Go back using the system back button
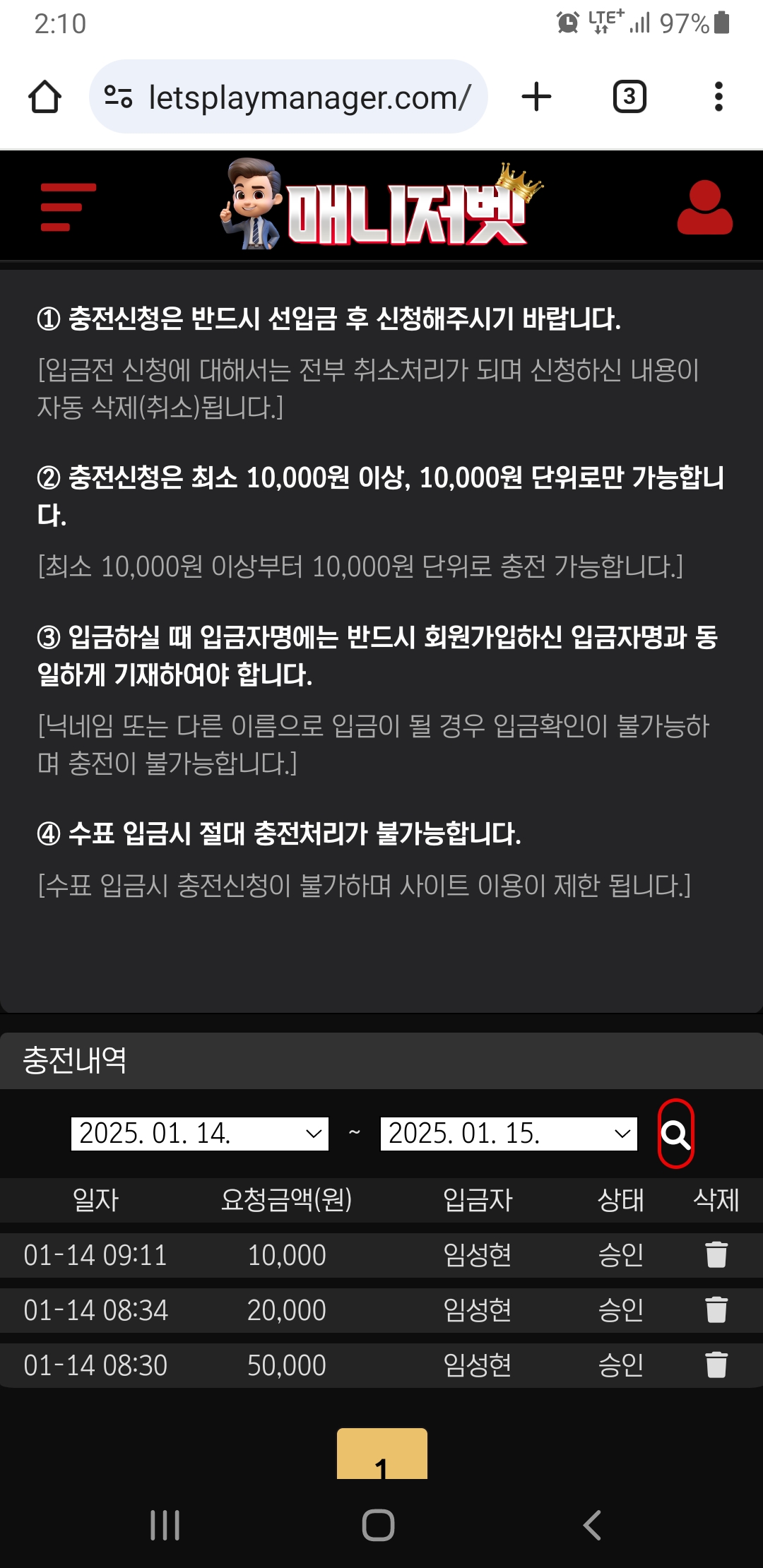This screenshot has width=763, height=1568. pos(592,1526)
